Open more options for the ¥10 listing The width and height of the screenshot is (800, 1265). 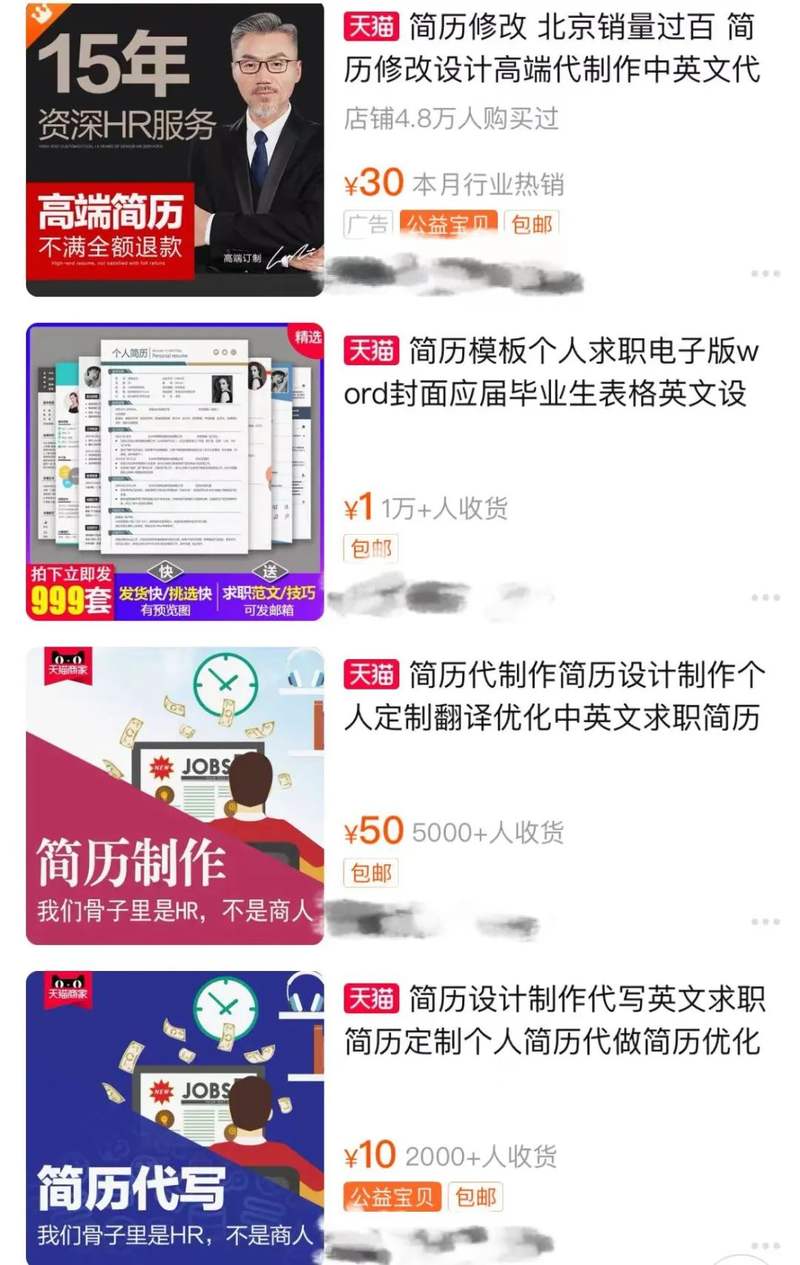pyautogui.click(x=765, y=1245)
